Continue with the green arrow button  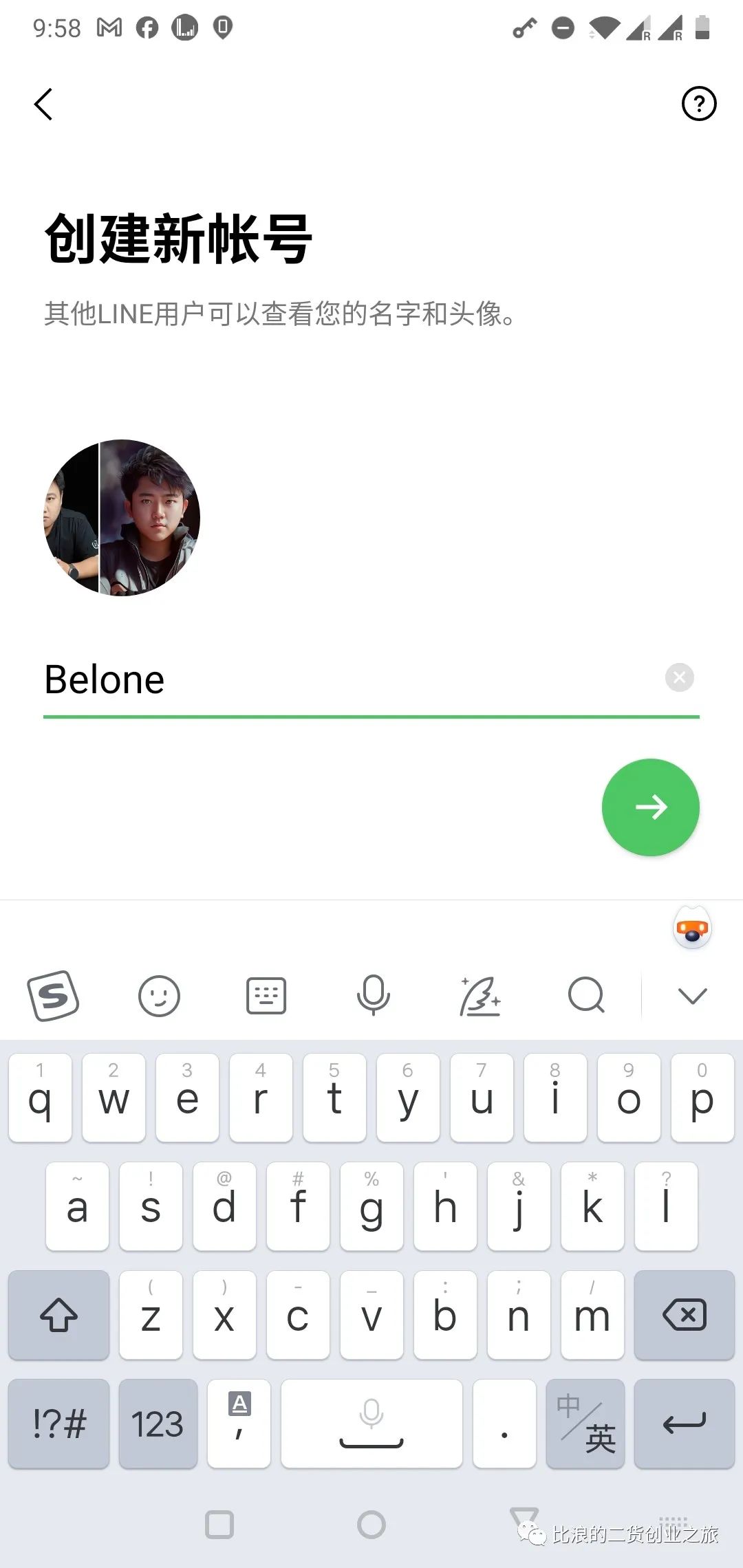coord(650,807)
